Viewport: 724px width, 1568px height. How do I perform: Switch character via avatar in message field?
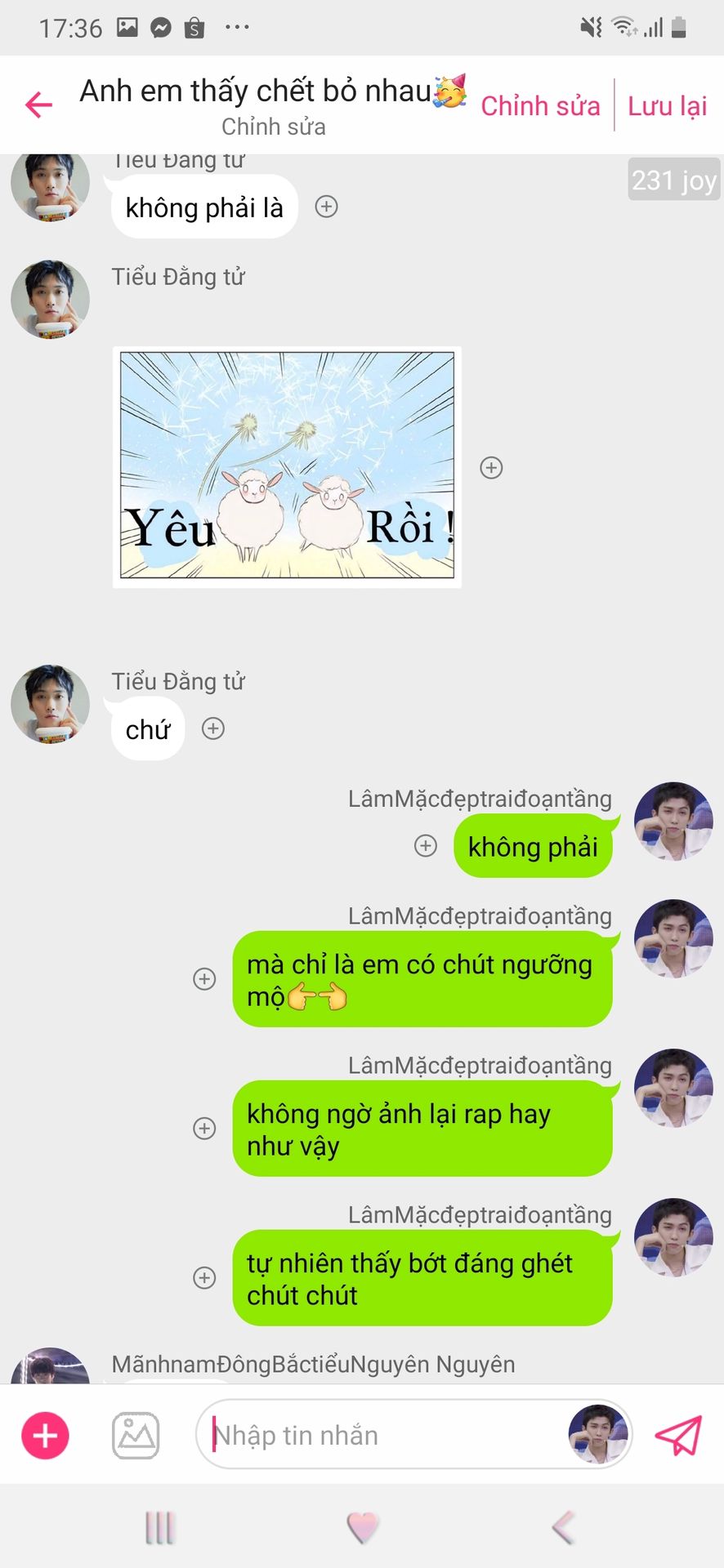pyautogui.click(x=597, y=1434)
